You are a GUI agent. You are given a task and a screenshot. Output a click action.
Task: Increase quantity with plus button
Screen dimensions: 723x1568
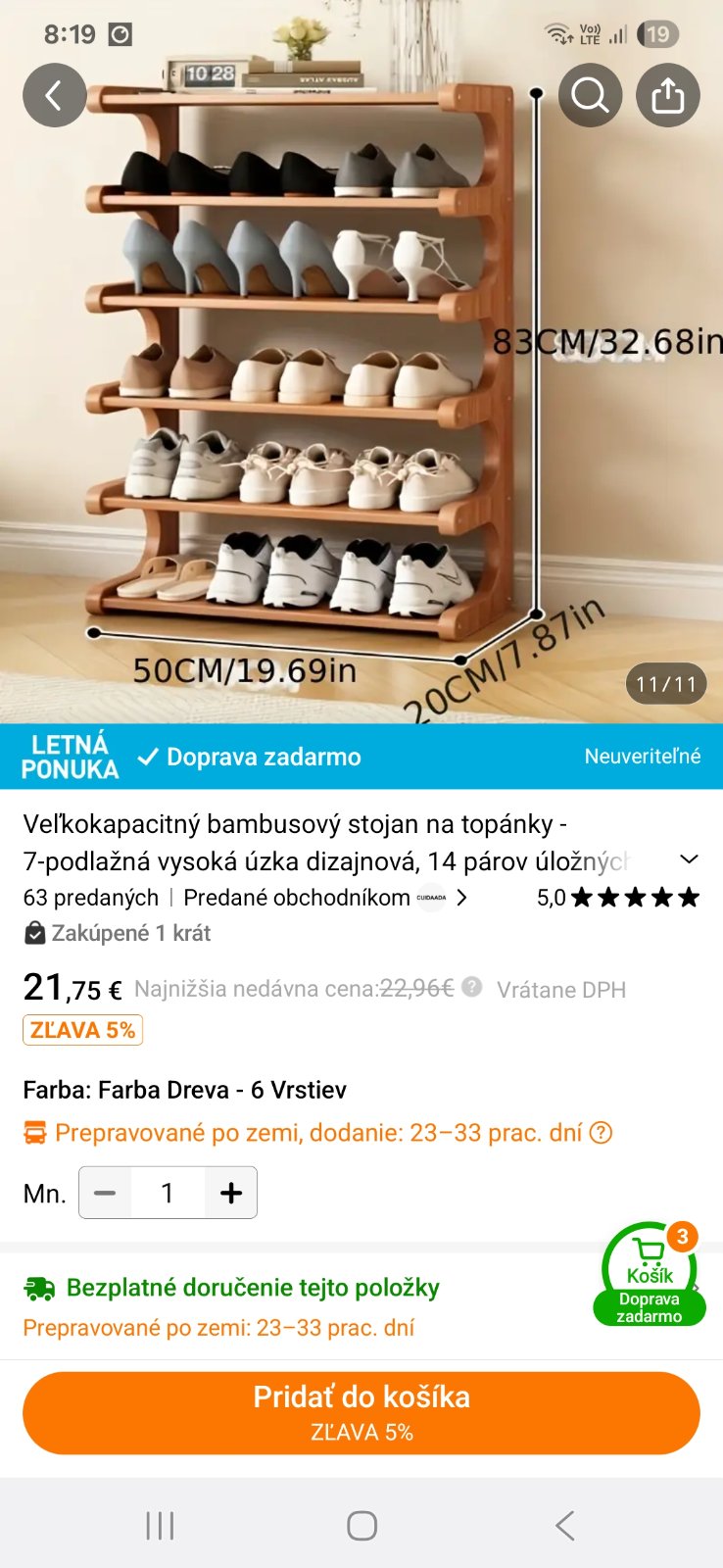pos(231,1193)
